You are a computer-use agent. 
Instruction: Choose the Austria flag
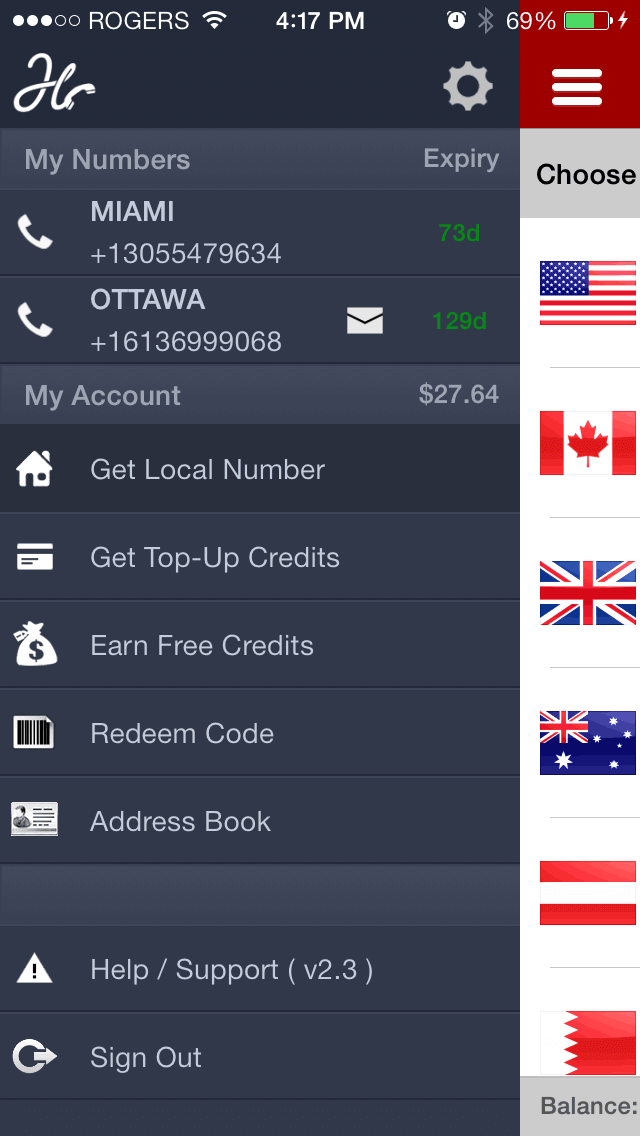point(588,892)
